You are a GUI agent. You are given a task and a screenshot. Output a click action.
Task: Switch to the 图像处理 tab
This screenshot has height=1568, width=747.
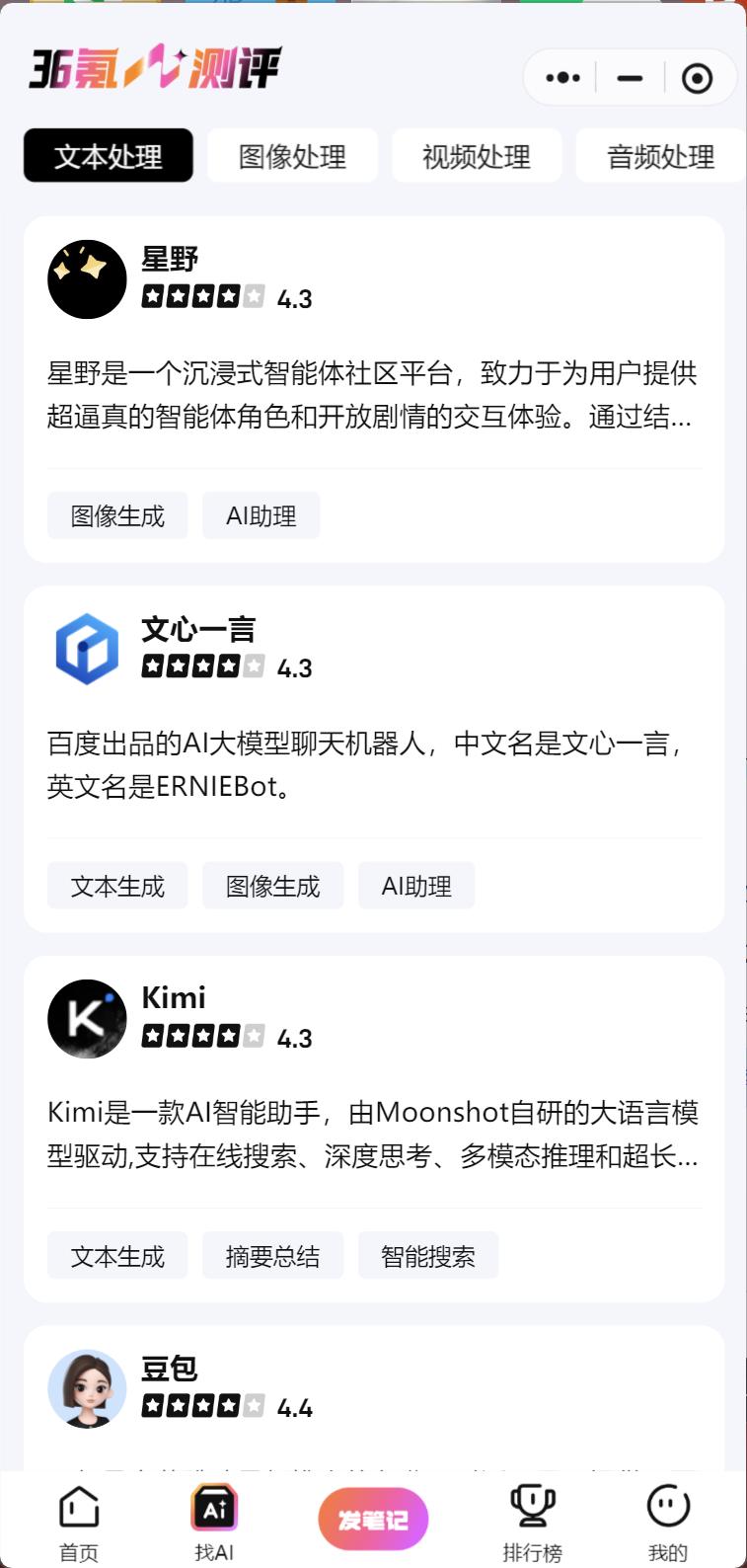292,156
